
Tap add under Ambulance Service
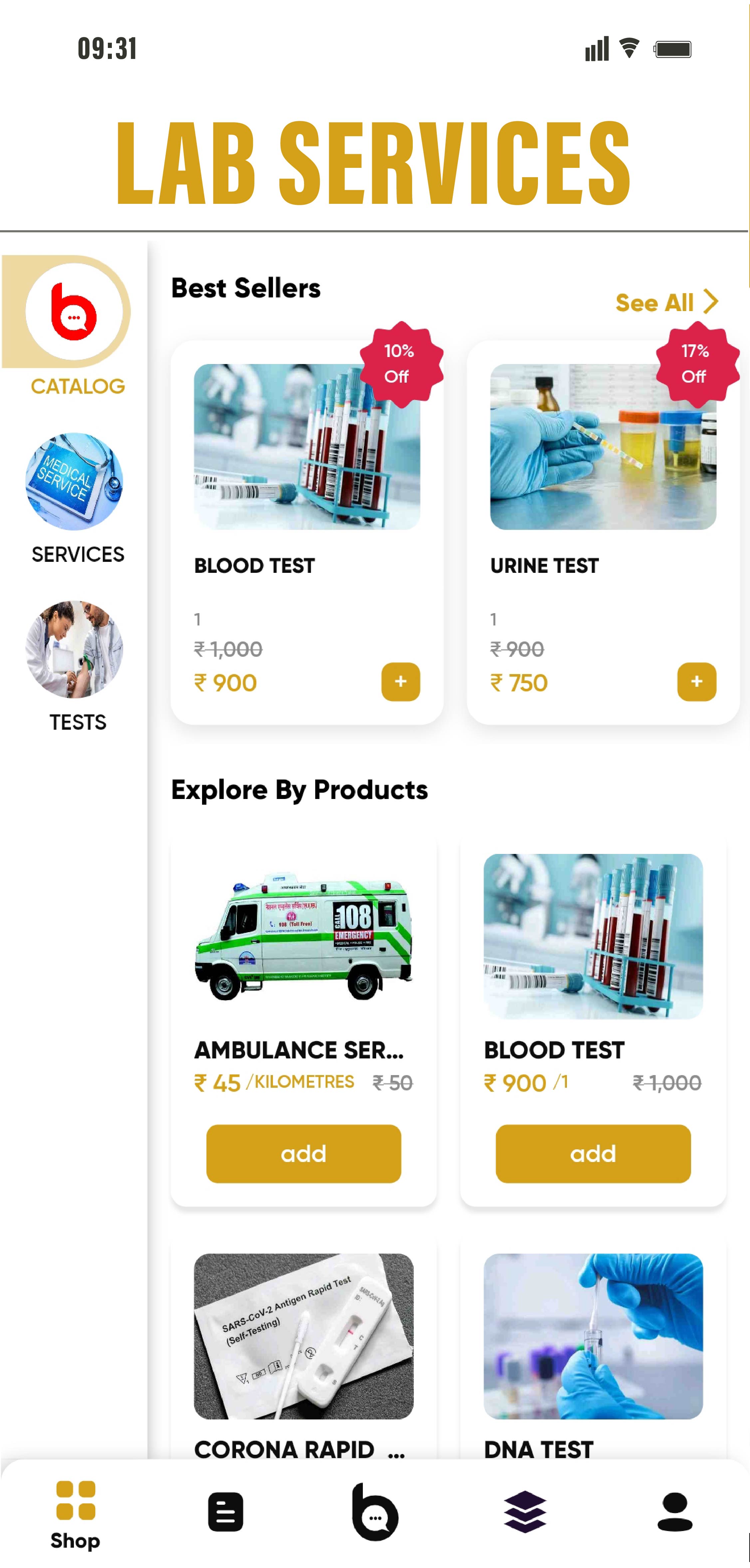pos(304,1153)
